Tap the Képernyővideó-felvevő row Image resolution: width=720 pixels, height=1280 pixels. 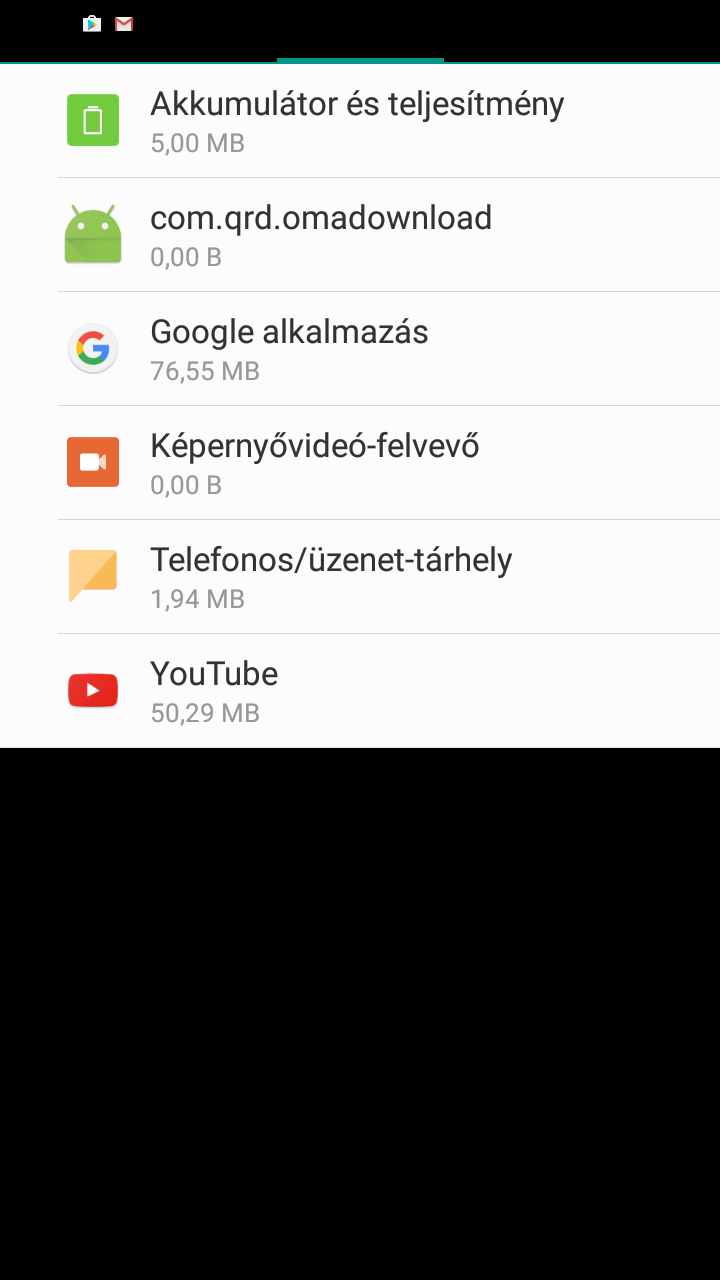click(x=360, y=463)
